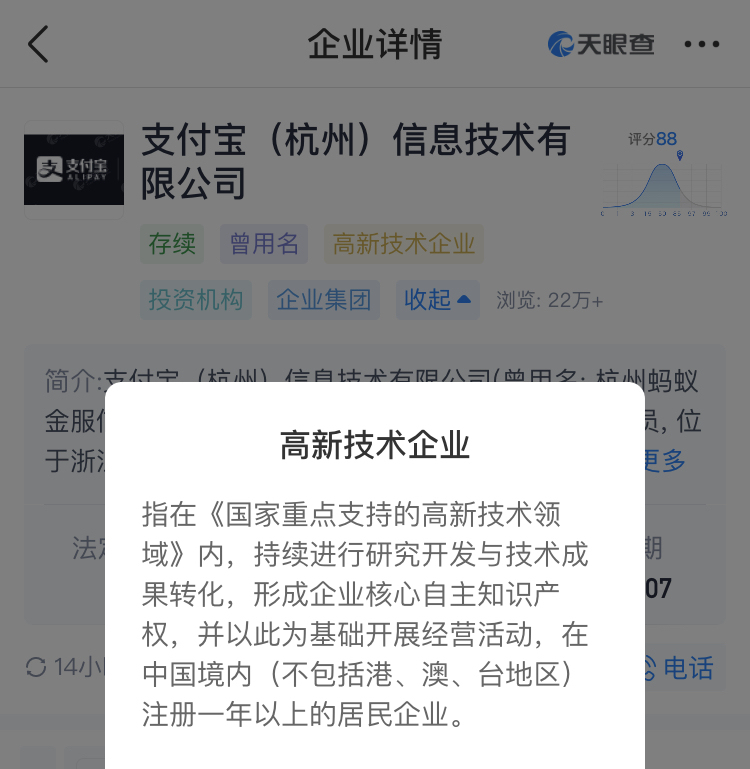
Task: Tap the 存续 status tag
Action: [x=172, y=244]
